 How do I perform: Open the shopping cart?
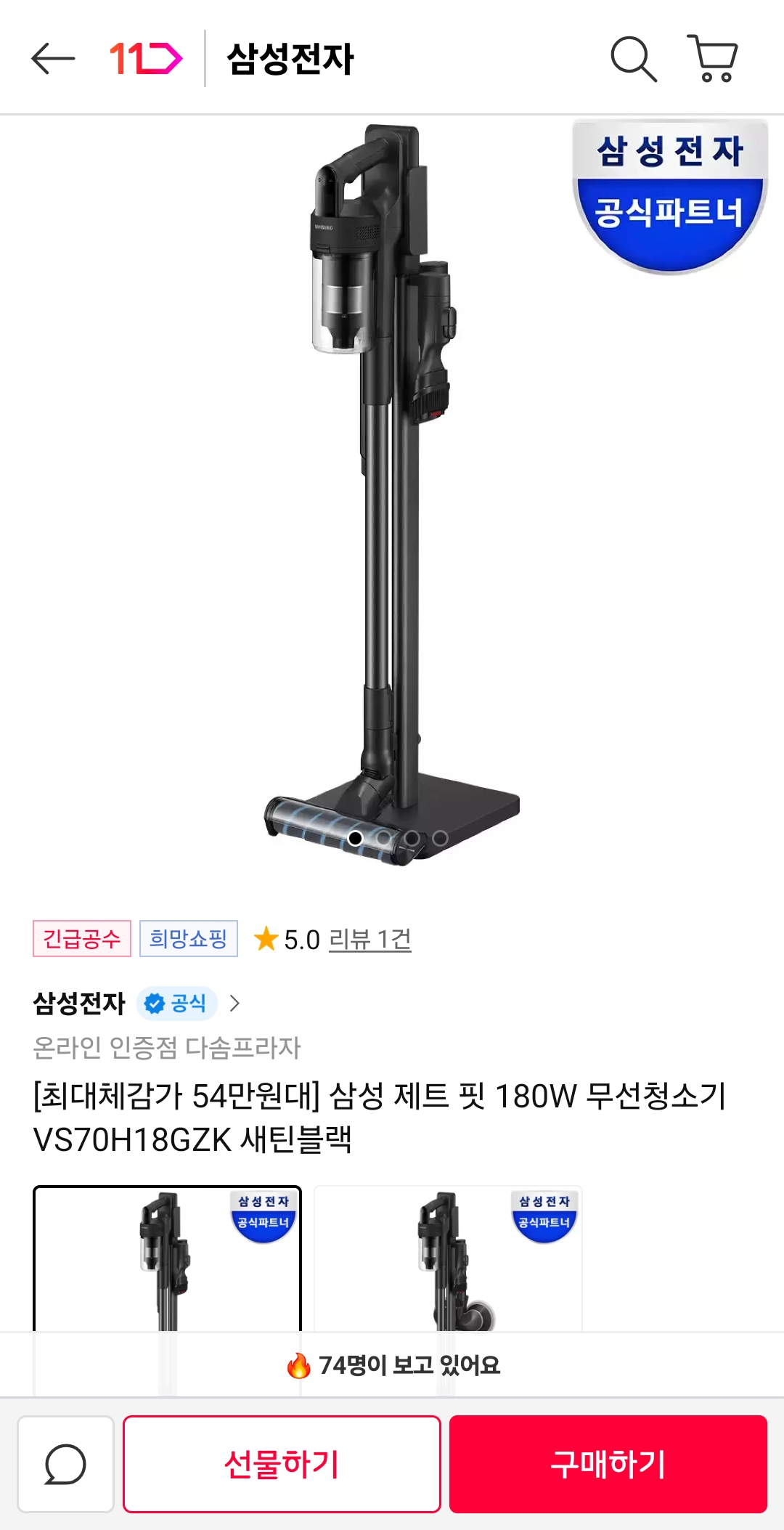(712, 58)
